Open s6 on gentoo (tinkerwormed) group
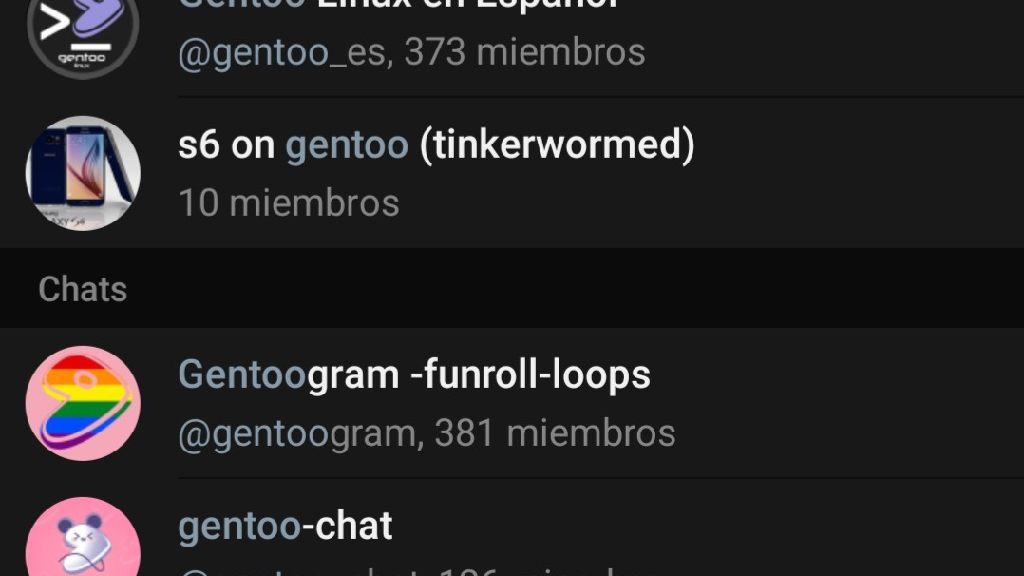This screenshot has height=576, width=1024. [436, 172]
